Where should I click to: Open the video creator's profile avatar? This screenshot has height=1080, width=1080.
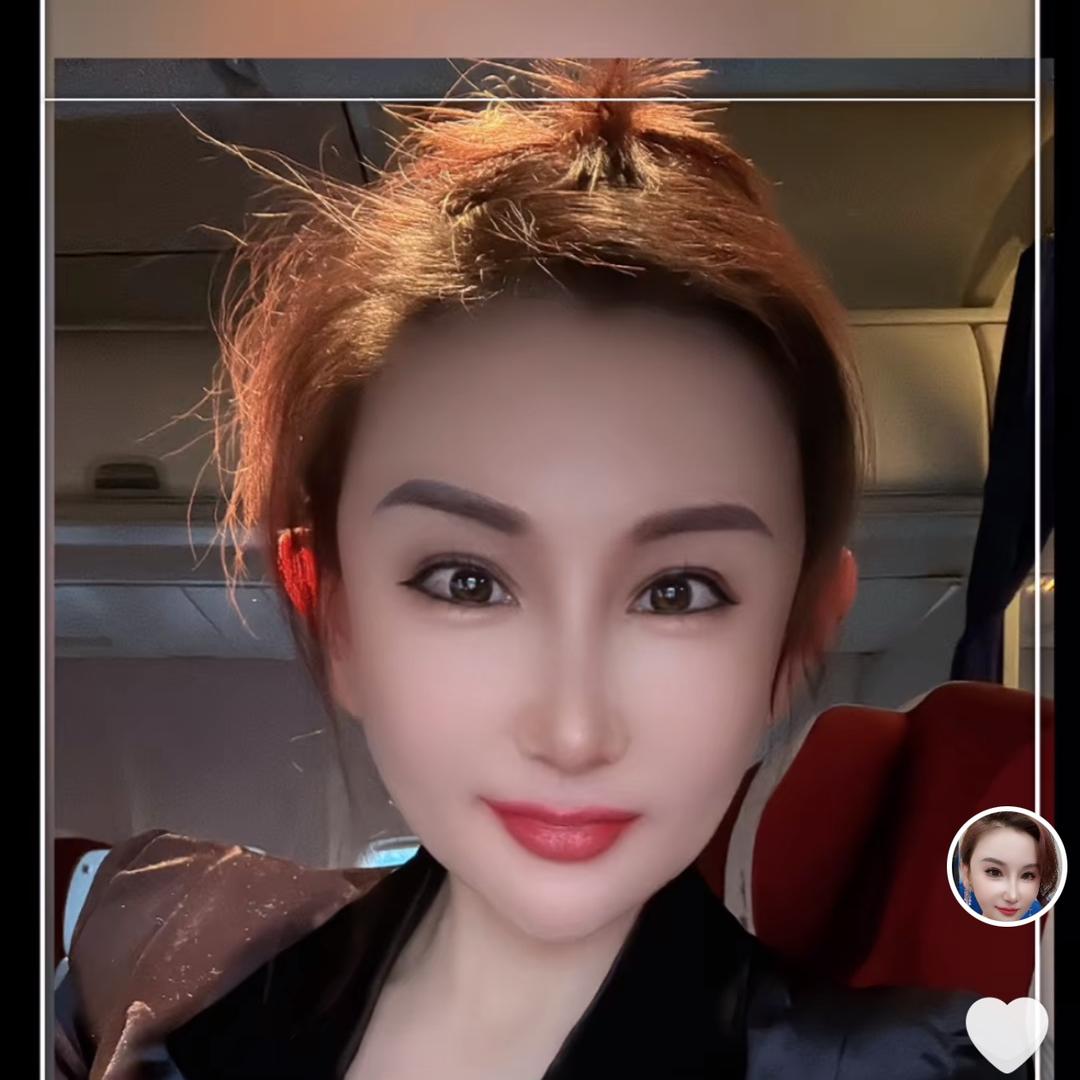(1006, 866)
